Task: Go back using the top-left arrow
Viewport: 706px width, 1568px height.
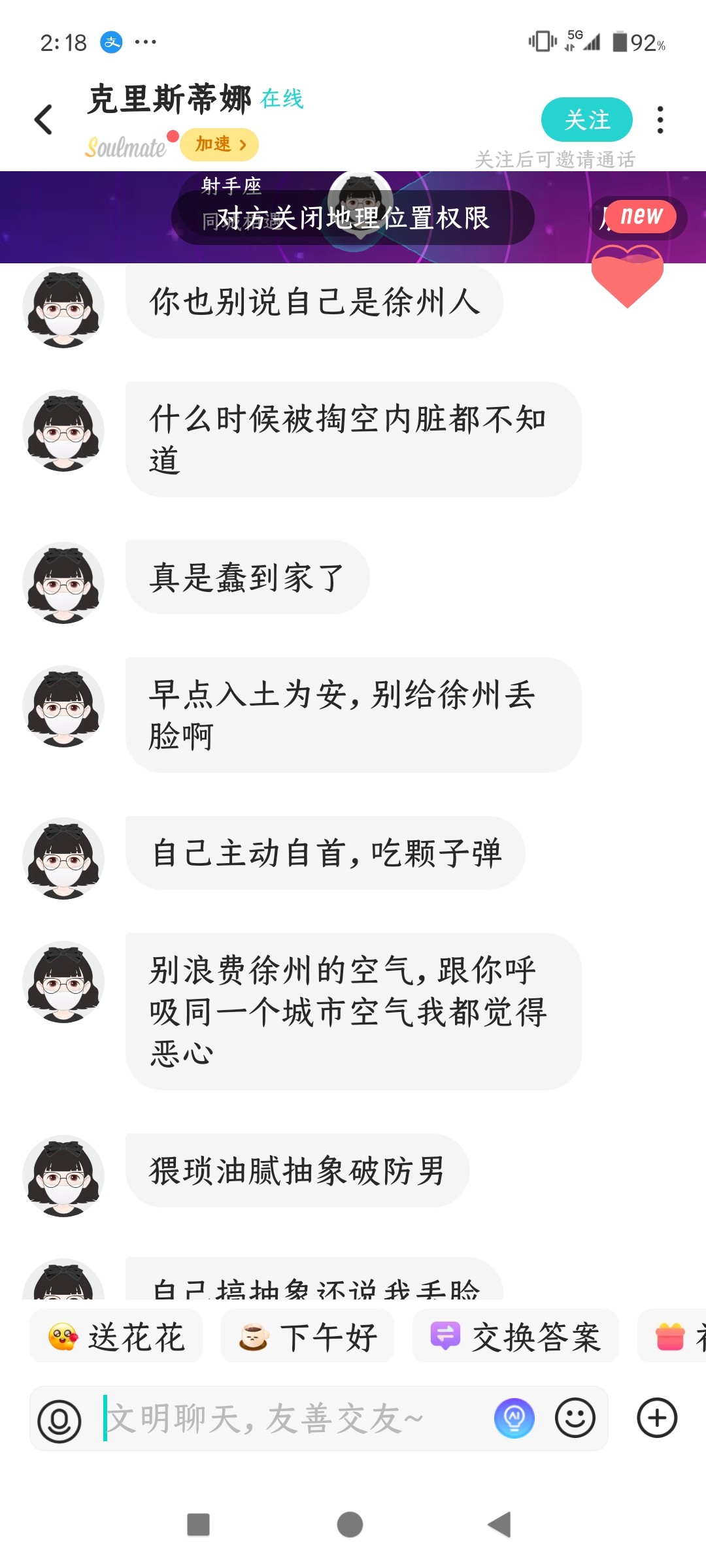Action: (x=43, y=120)
